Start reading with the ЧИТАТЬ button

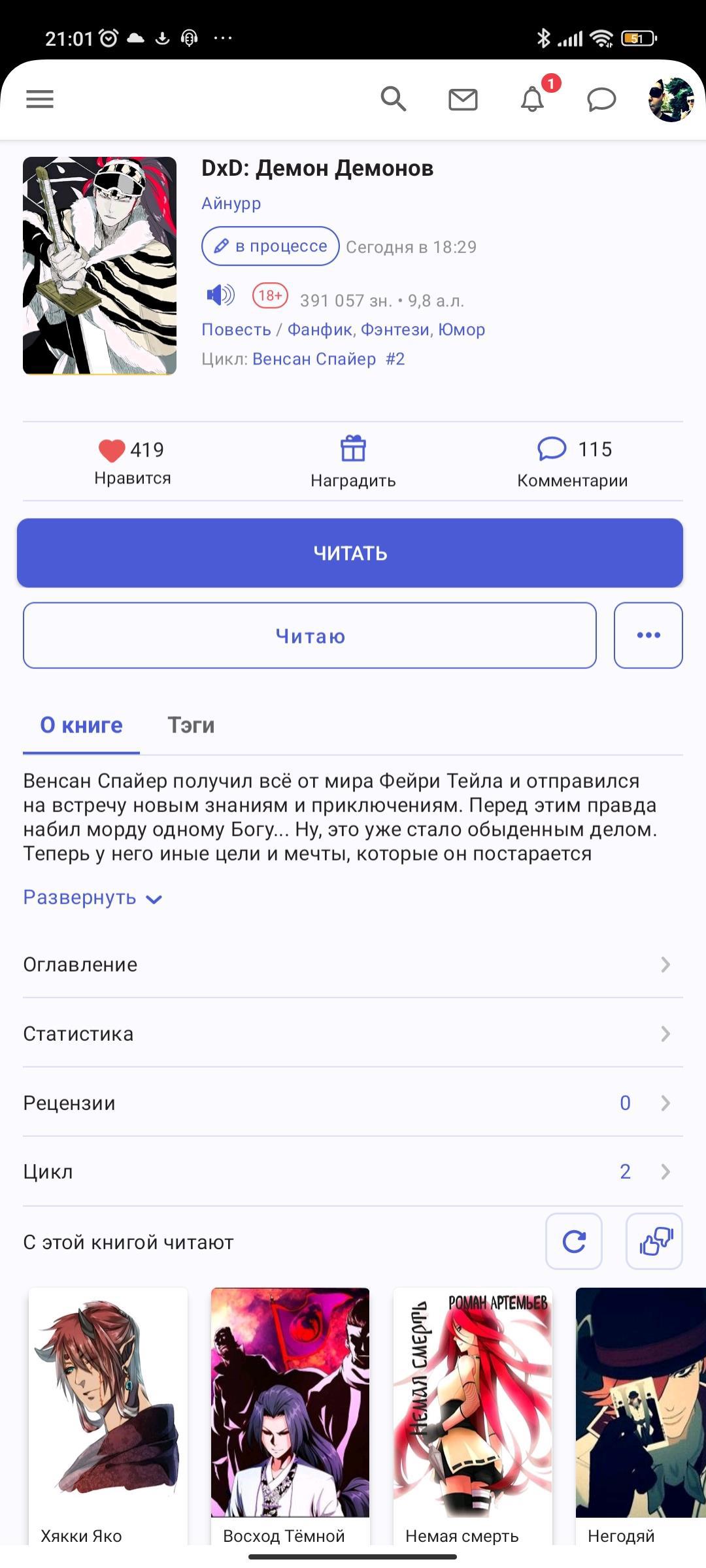[x=350, y=553]
